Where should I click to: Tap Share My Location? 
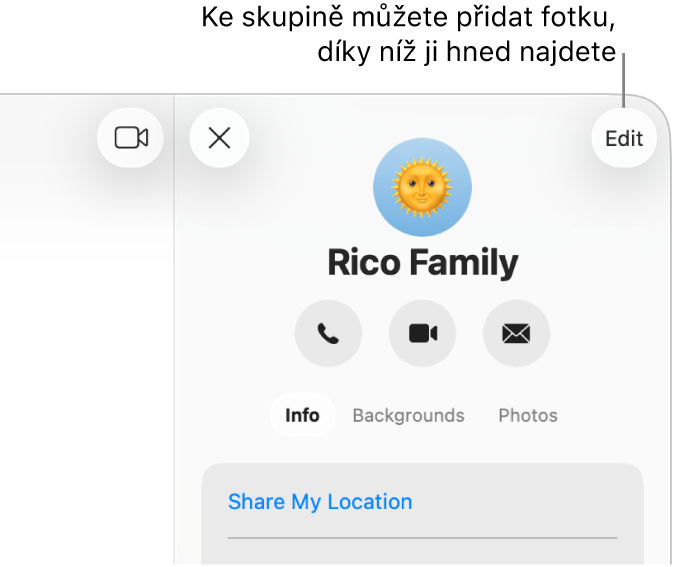tap(320, 502)
